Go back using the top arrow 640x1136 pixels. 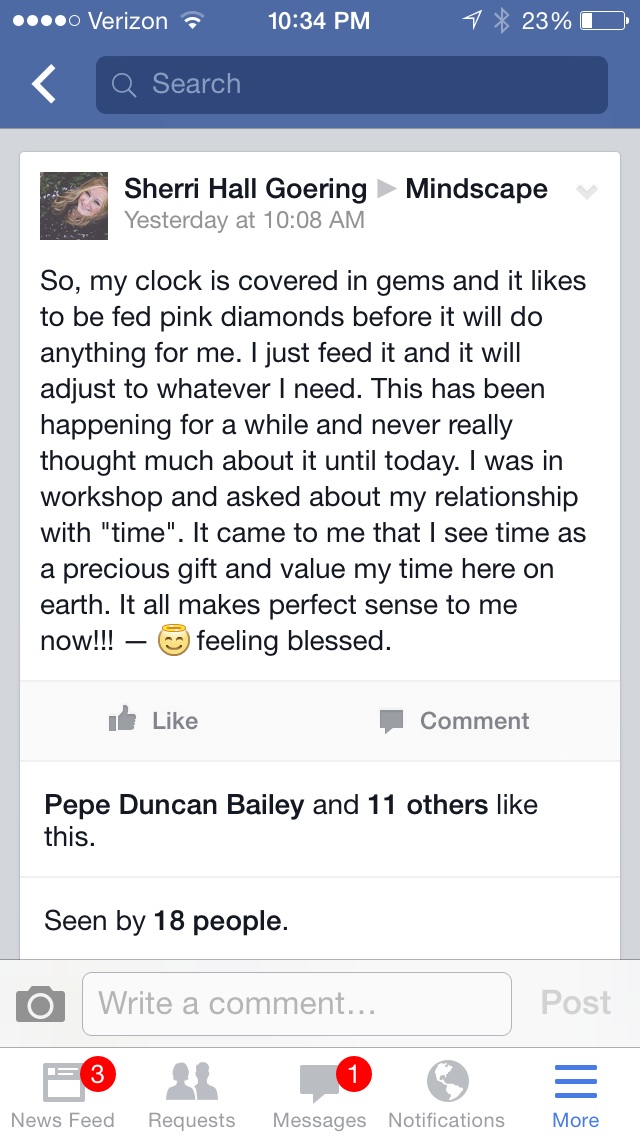[44, 85]
